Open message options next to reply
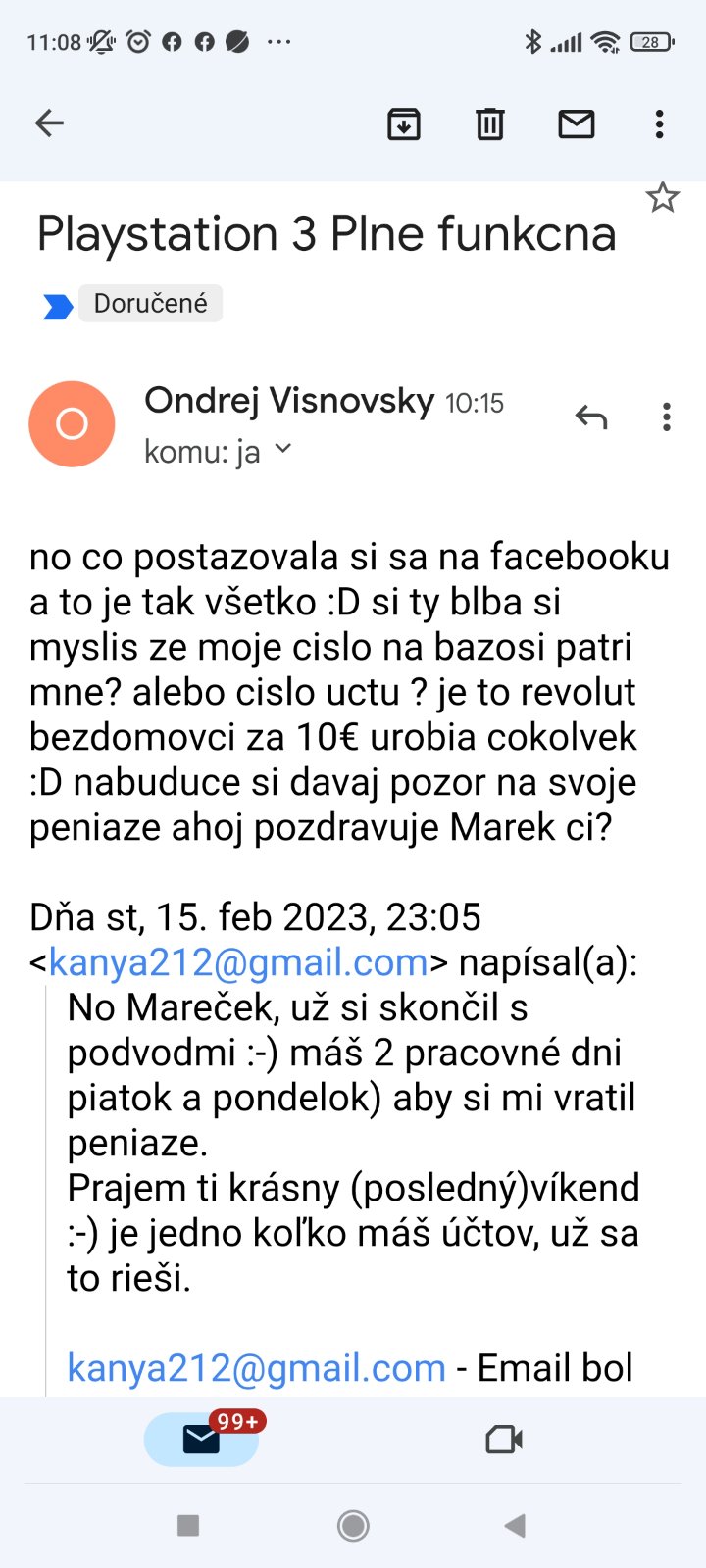706x1568 pixels. point(667,417)
